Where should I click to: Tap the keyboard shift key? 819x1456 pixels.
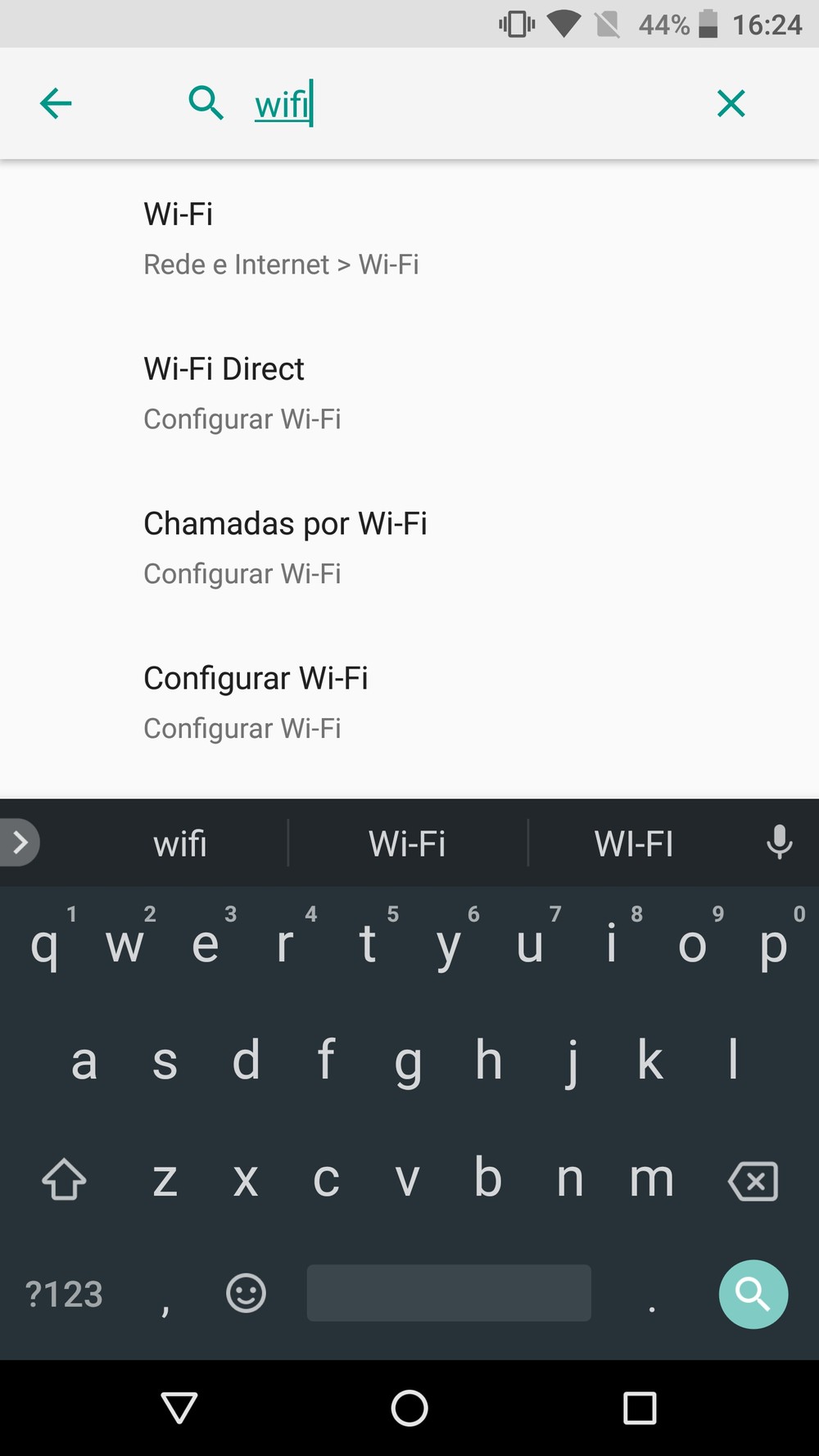64,1180
